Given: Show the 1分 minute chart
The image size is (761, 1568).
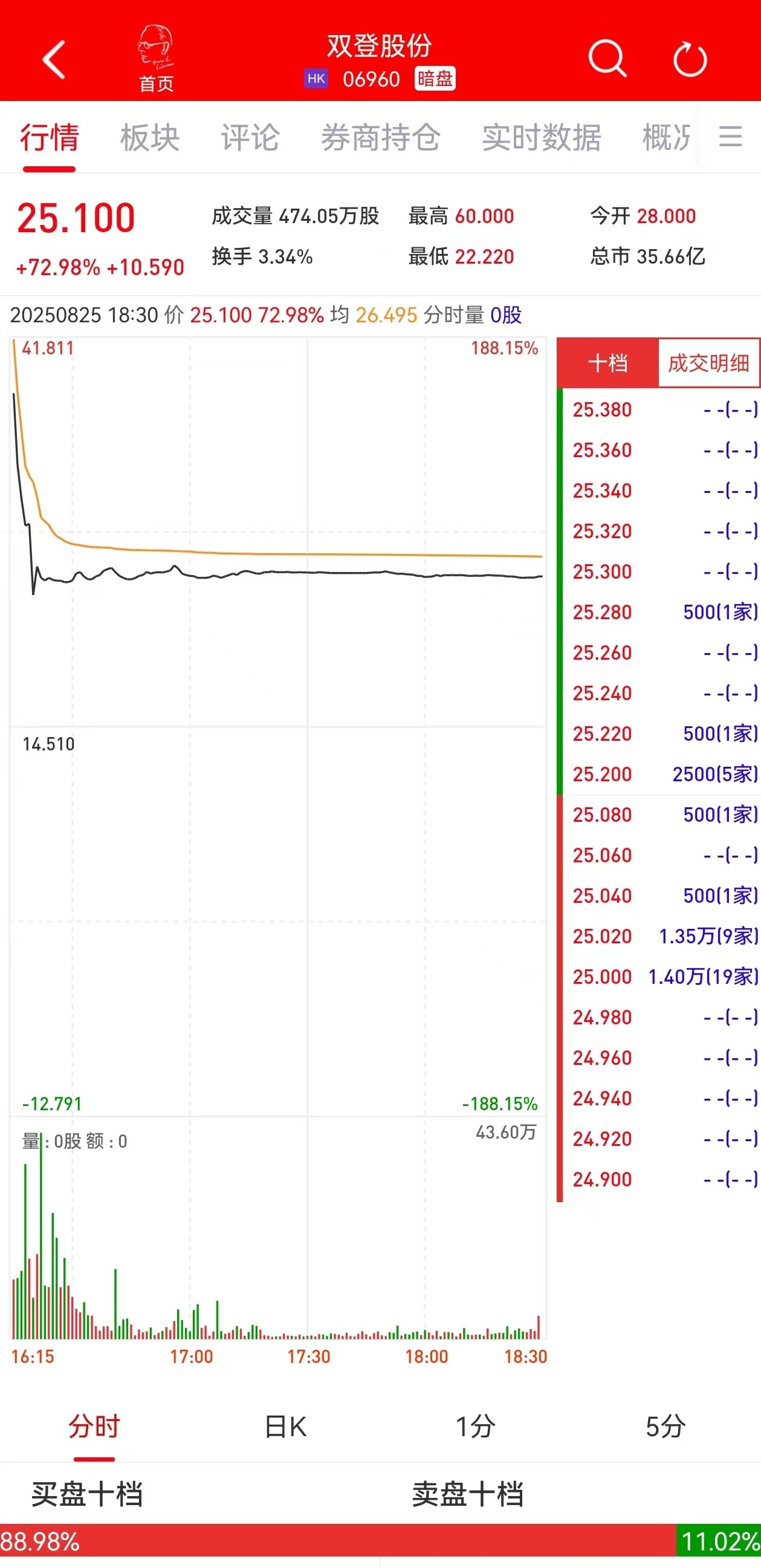Looking at the screenshot, I should (x=475, y=1426).
